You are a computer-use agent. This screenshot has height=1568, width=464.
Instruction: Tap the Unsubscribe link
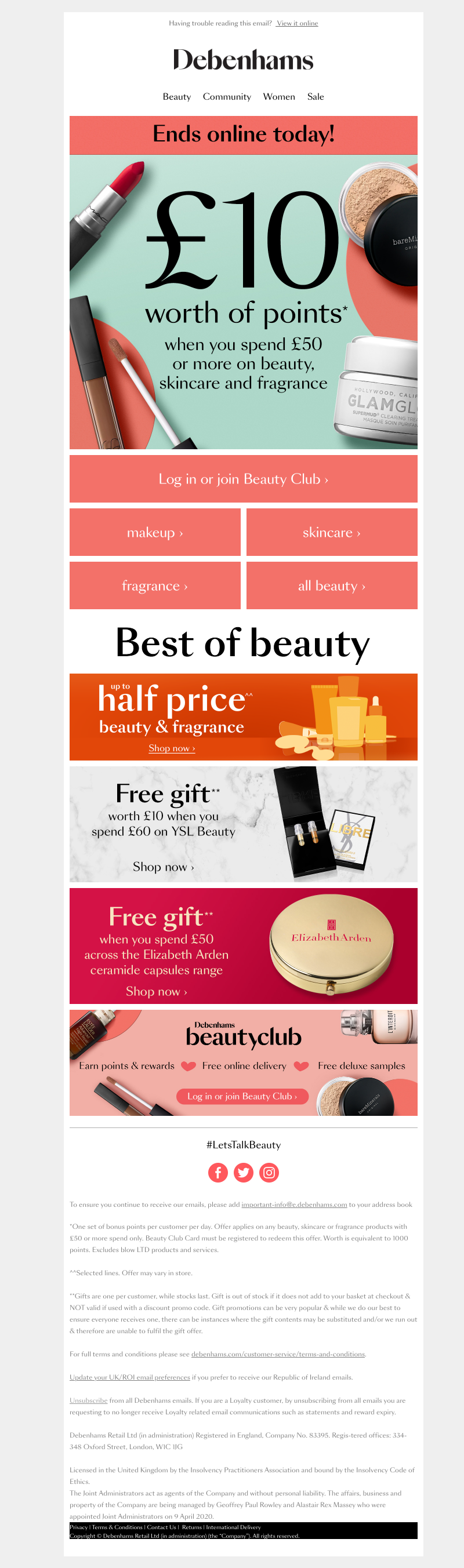tap(88, 1400)
